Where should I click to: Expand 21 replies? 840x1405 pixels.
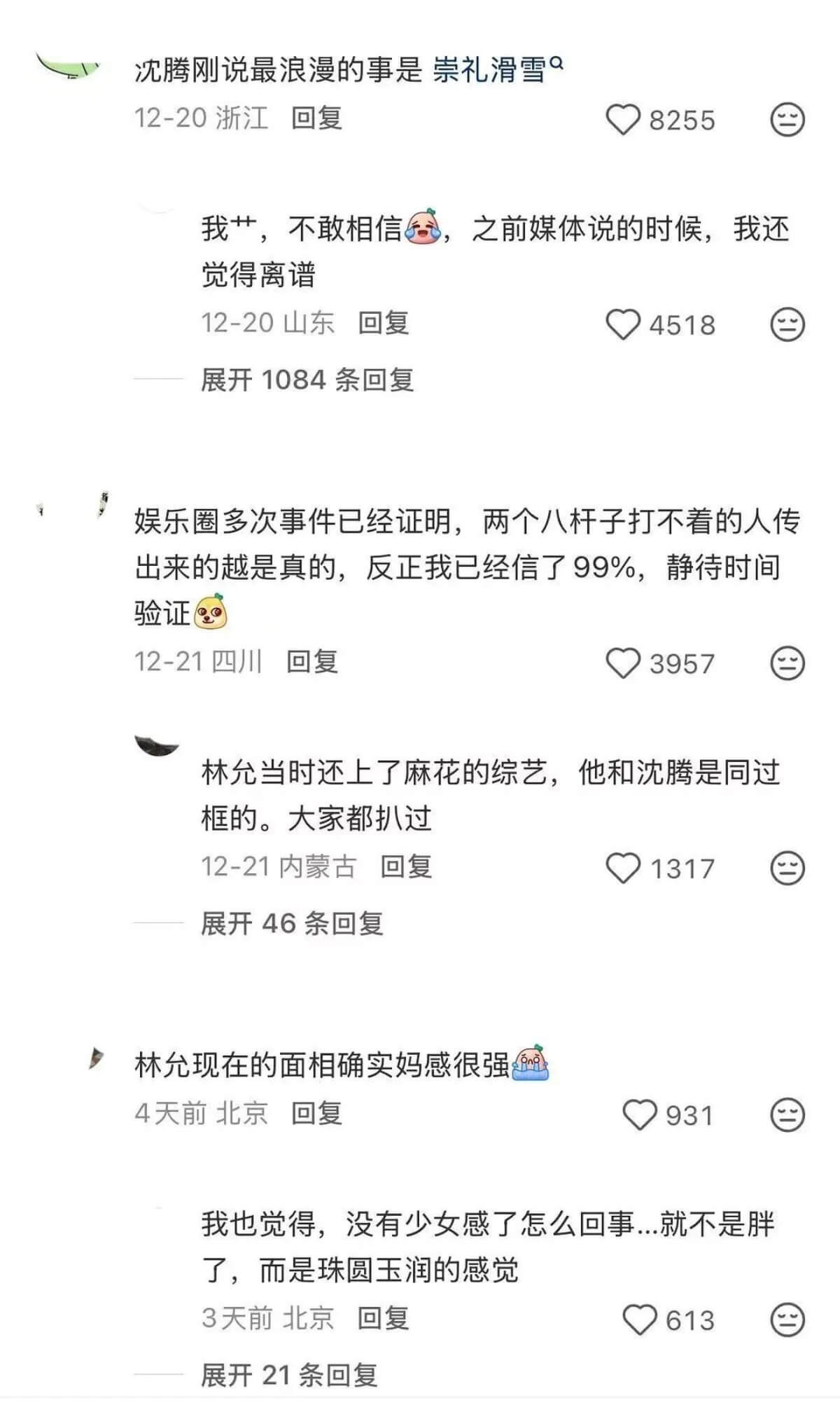(x=289, y=1375)
